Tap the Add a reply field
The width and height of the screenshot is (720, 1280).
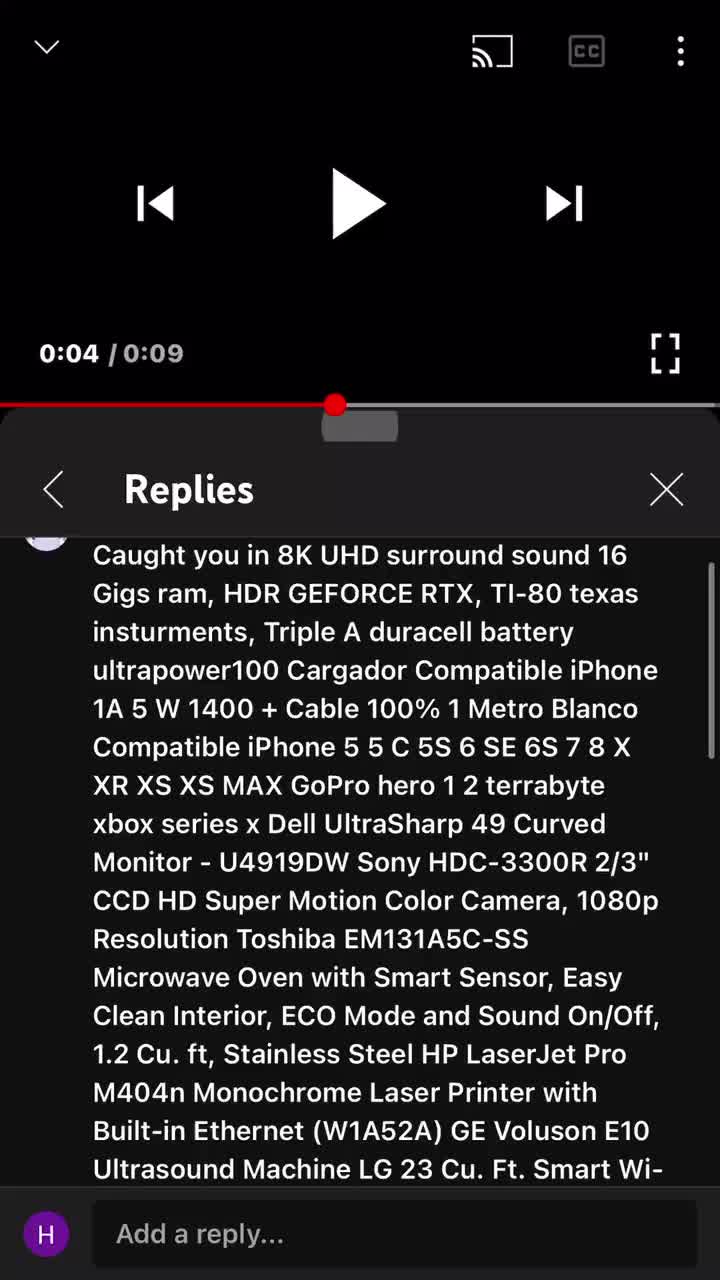395,1234
